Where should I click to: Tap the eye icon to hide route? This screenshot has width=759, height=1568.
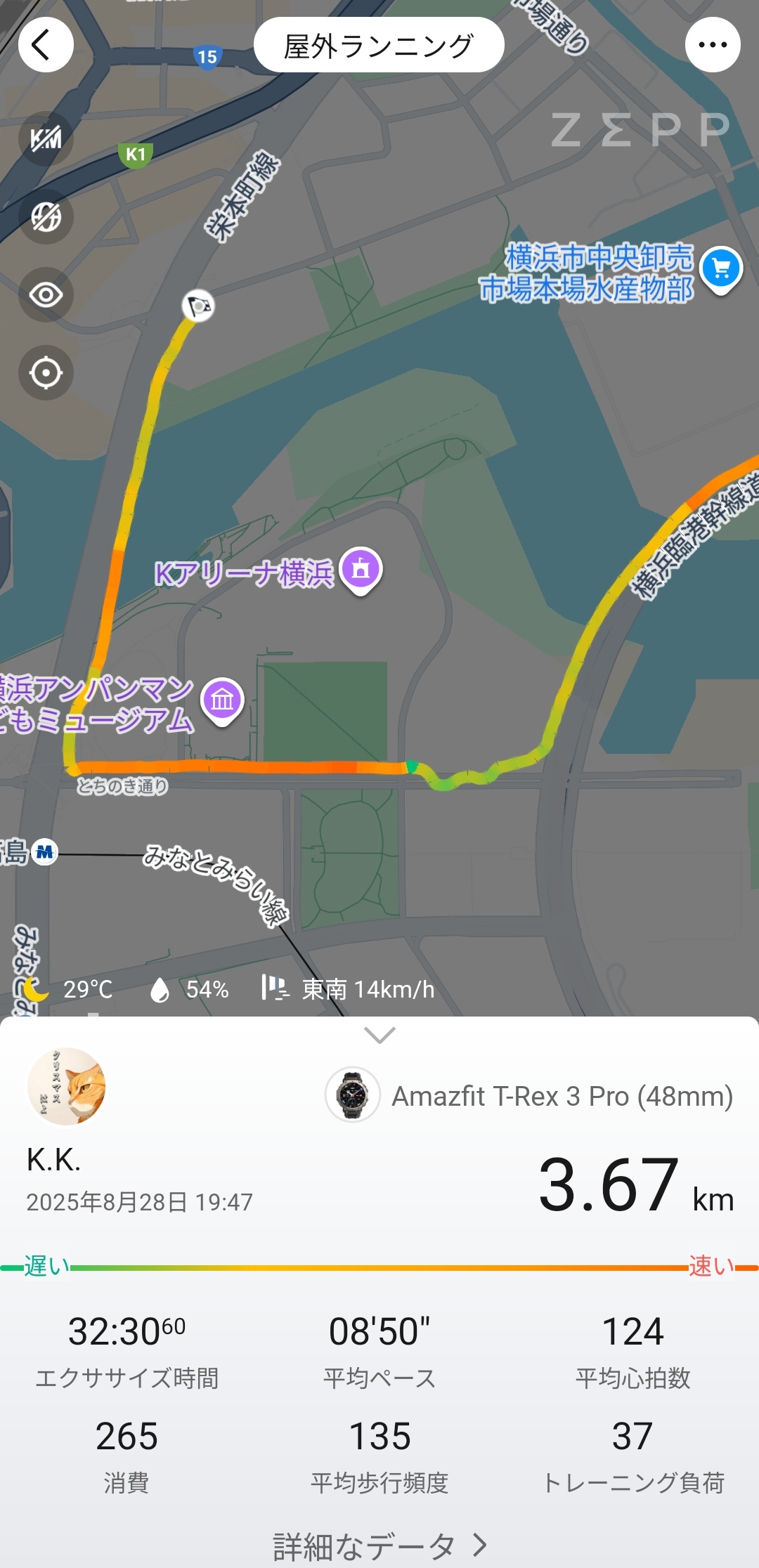[46, 294]
